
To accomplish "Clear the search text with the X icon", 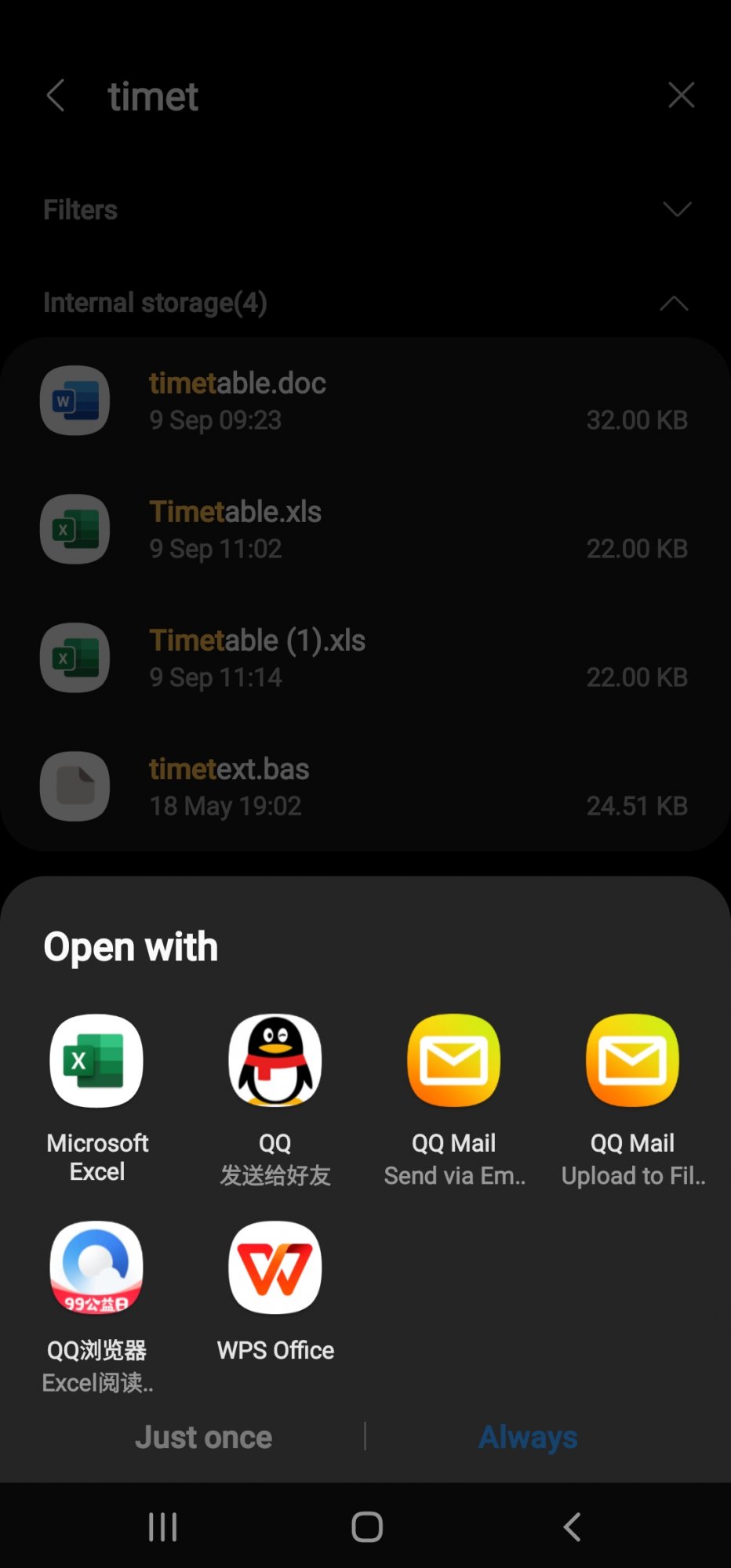I will (x=681, y=96).
